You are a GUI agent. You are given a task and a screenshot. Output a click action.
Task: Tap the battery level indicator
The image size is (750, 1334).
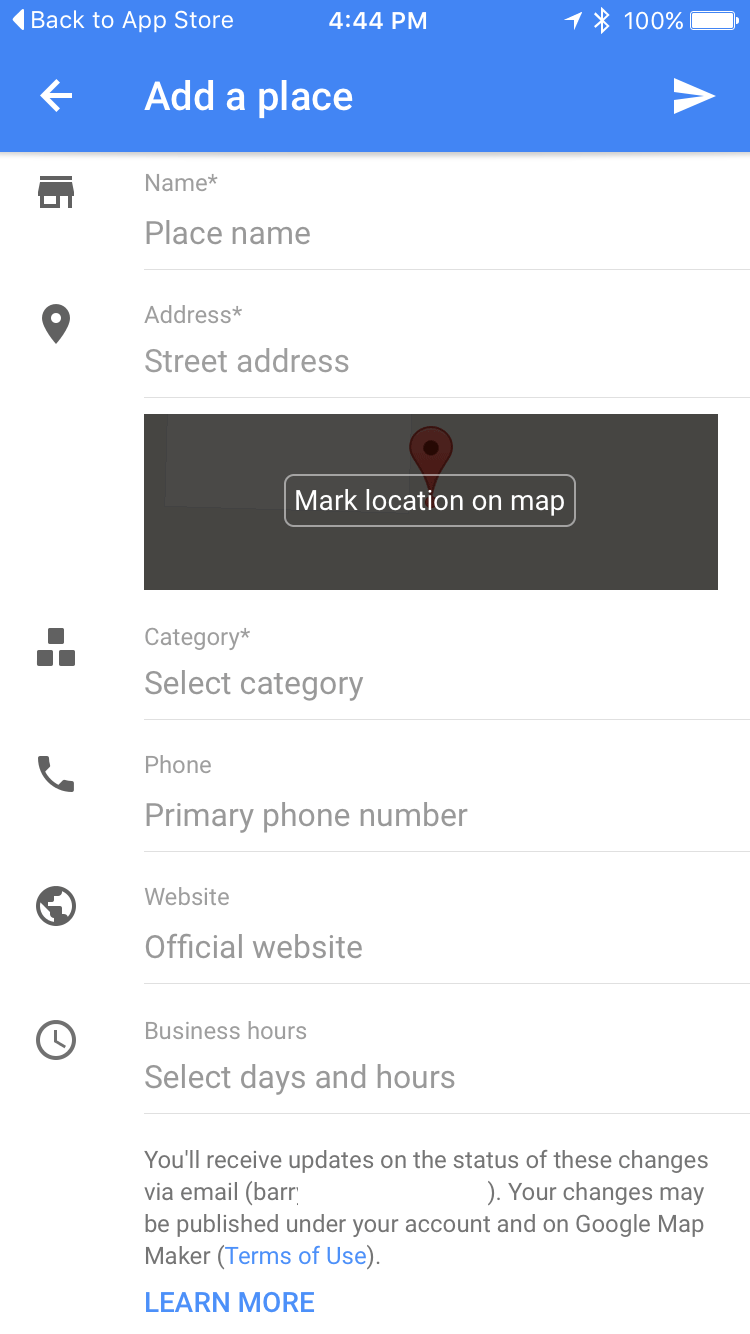click(714, 19)
